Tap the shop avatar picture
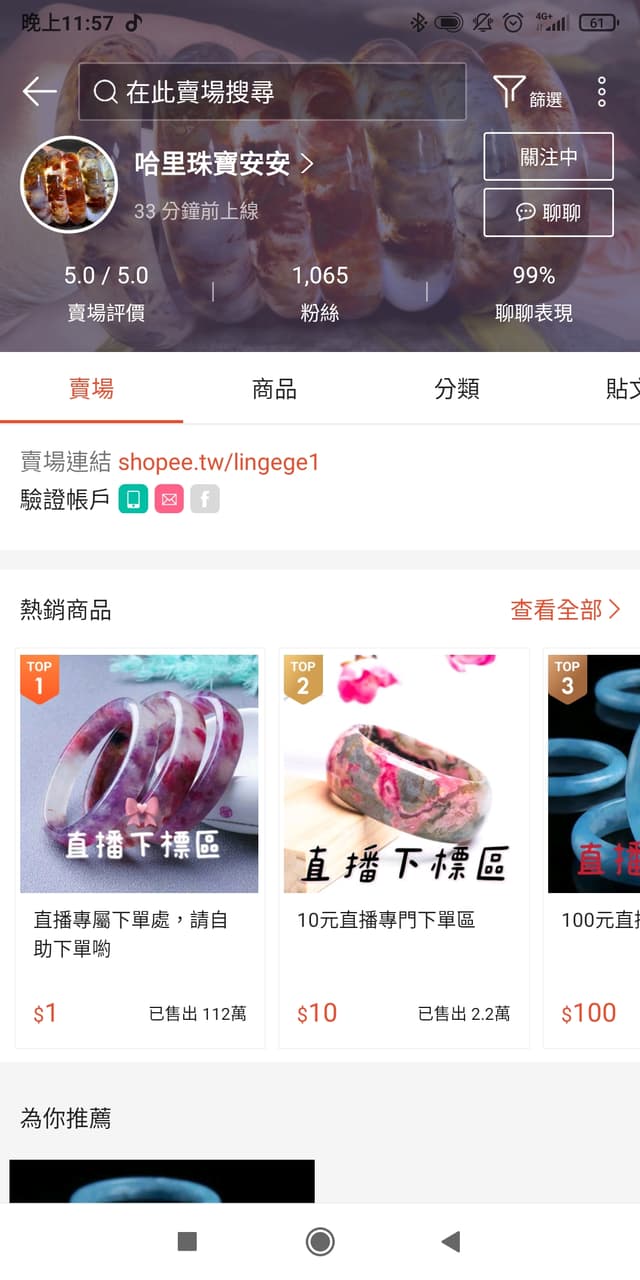This screenshot has height=1280, width=640. point(69,185)
